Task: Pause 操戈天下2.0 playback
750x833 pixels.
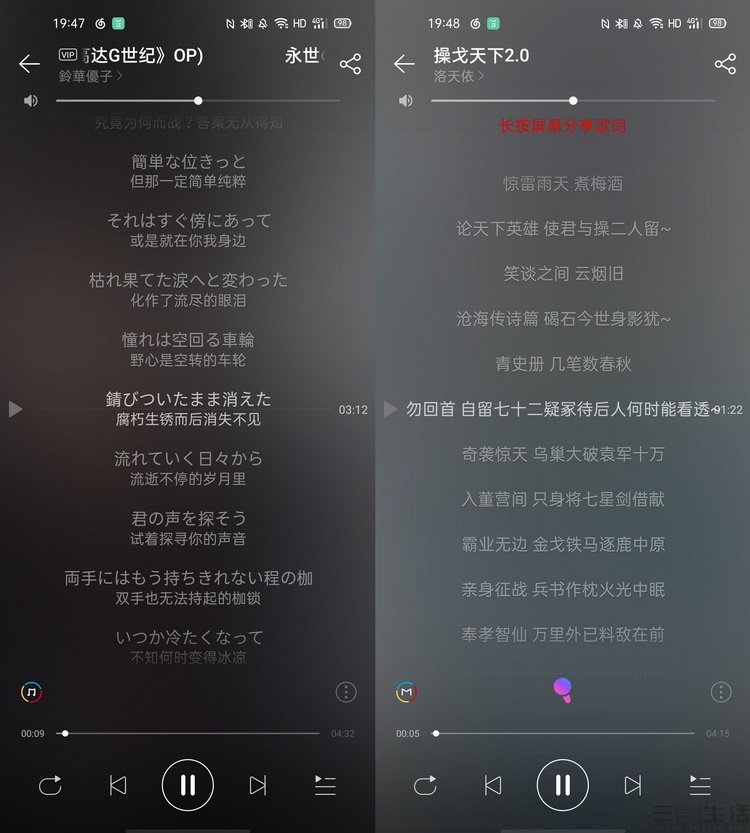Action: coord(563,785)
